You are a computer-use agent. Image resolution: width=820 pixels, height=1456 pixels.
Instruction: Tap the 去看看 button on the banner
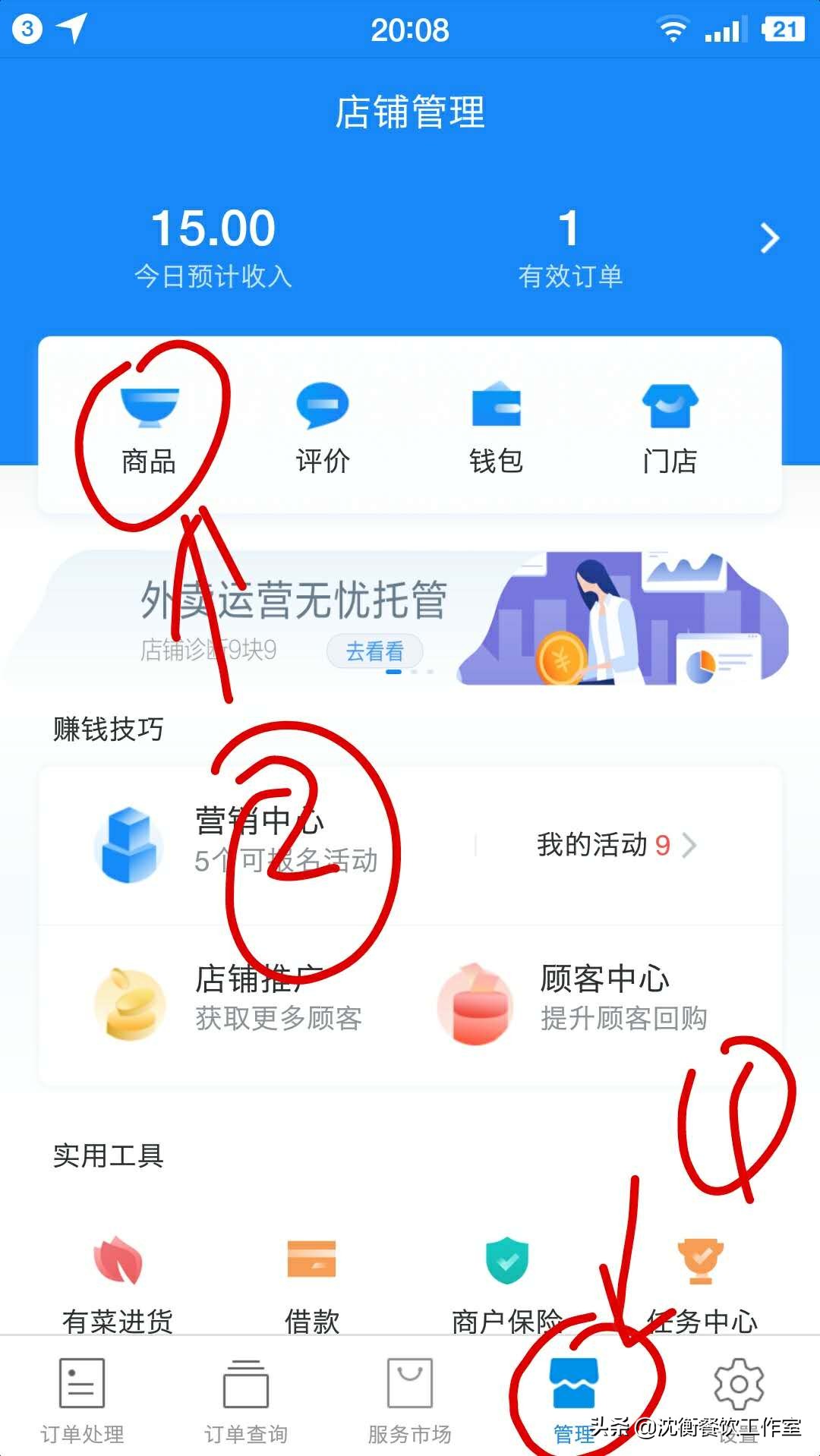click(x=375, y=651)
